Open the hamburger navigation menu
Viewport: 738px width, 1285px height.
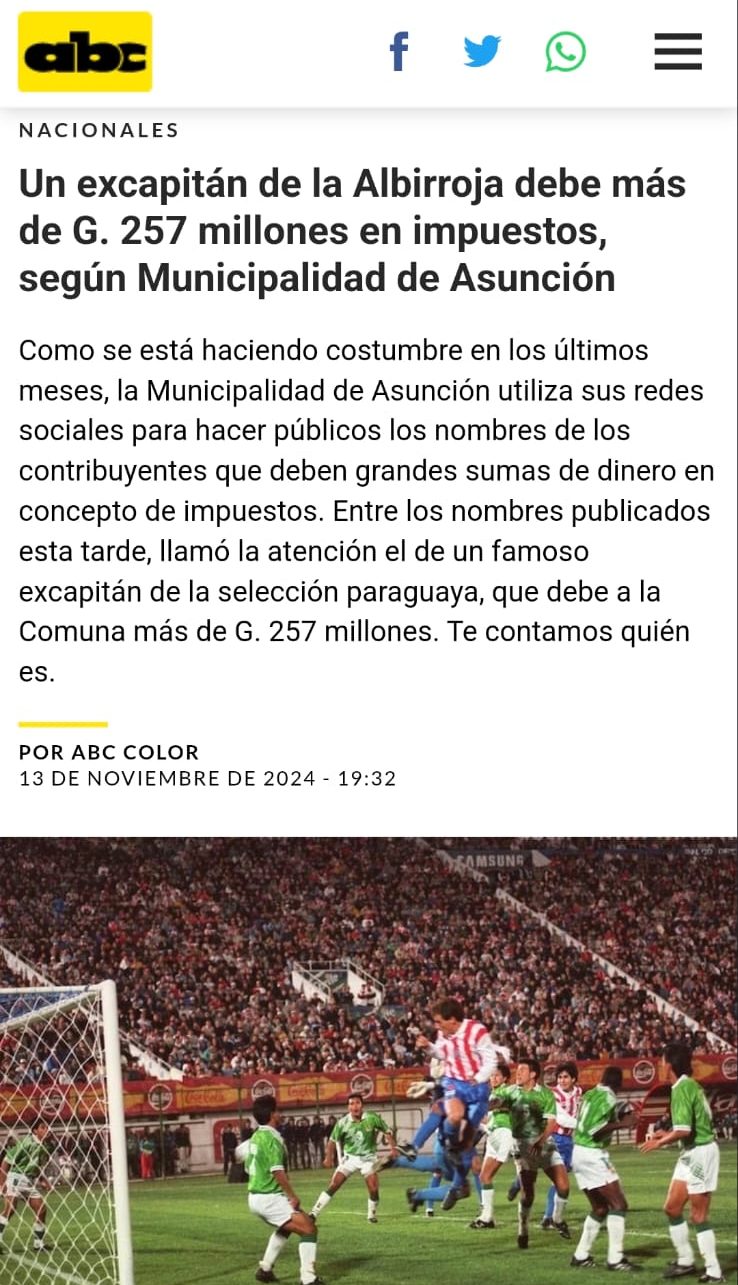tap(678, 51)
